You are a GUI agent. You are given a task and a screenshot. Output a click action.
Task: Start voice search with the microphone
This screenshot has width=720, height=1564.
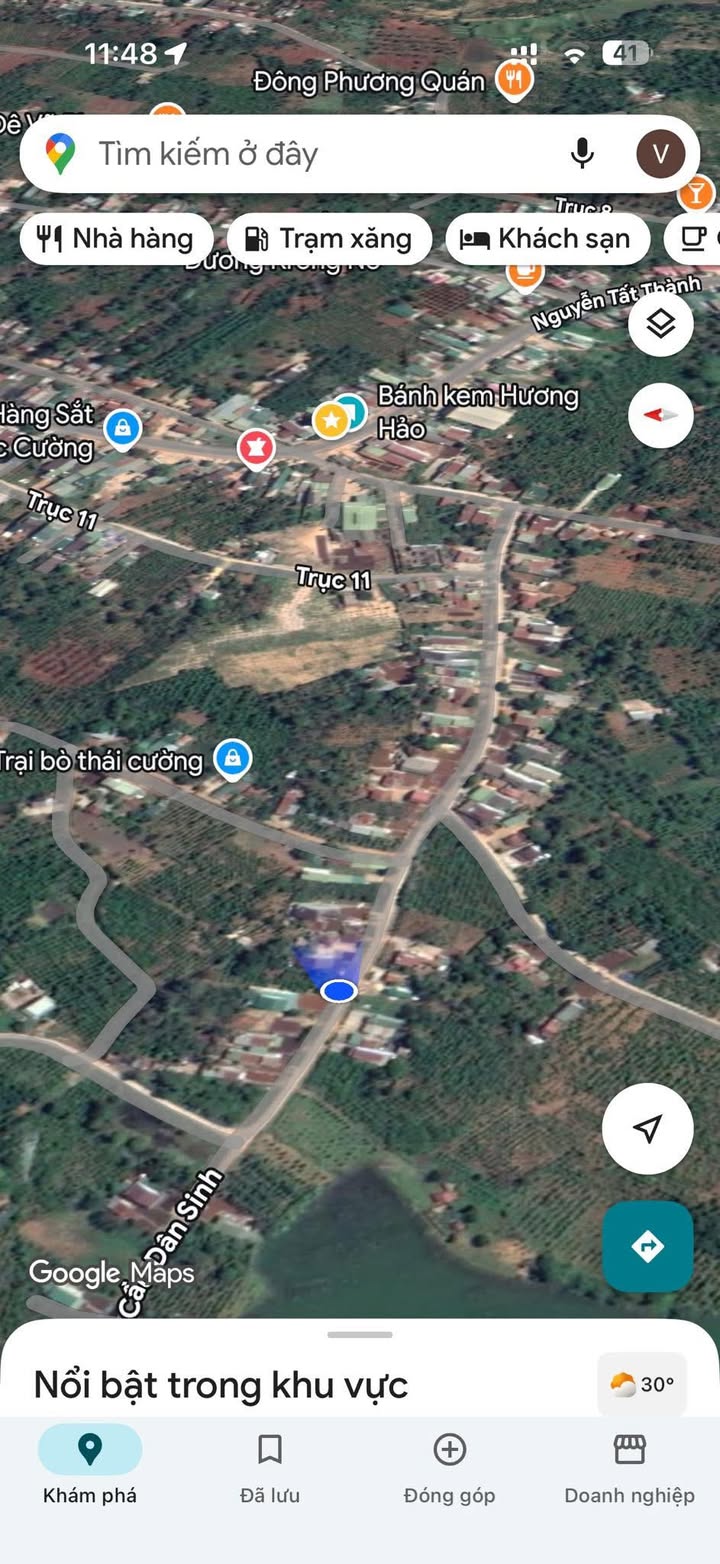point(582,154)
